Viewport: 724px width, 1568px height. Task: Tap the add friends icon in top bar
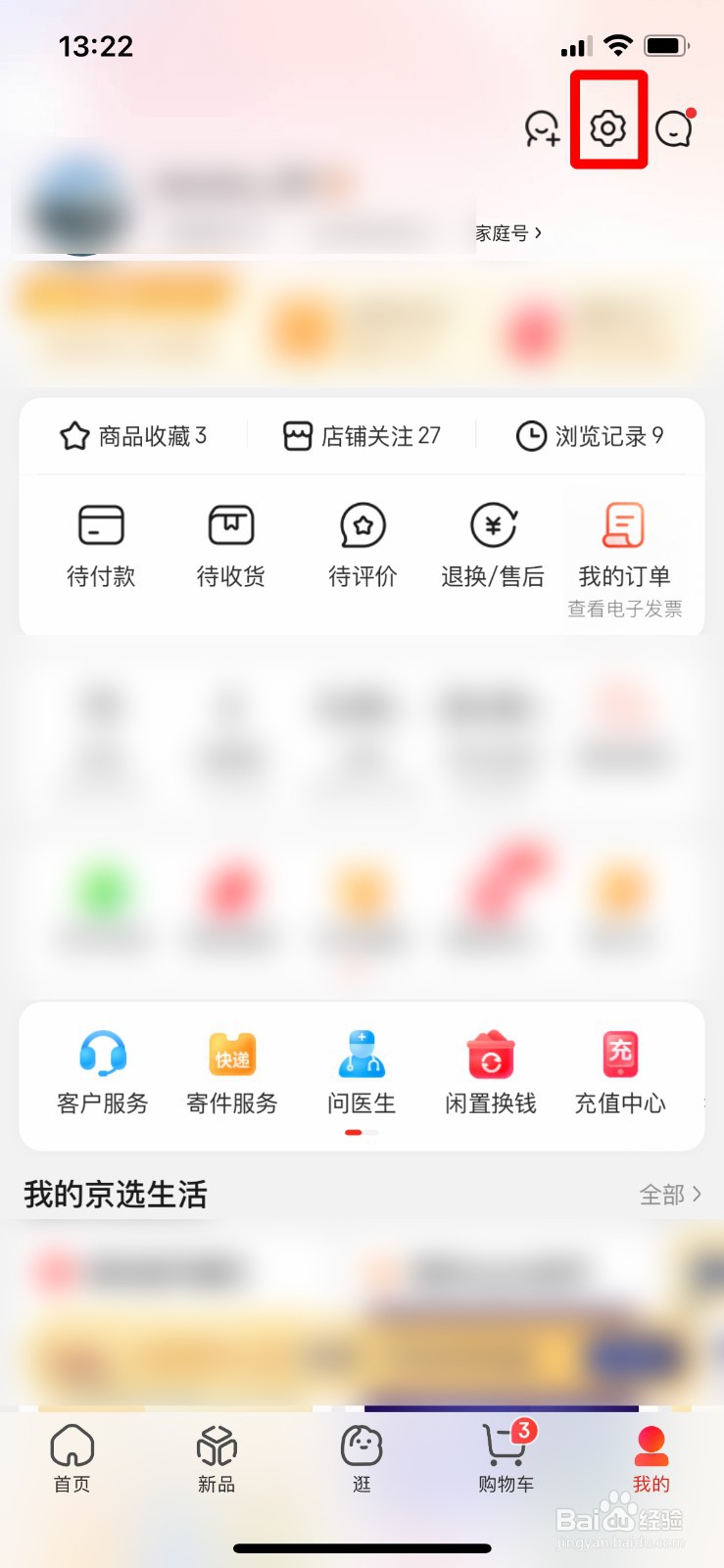coord(540,128)
